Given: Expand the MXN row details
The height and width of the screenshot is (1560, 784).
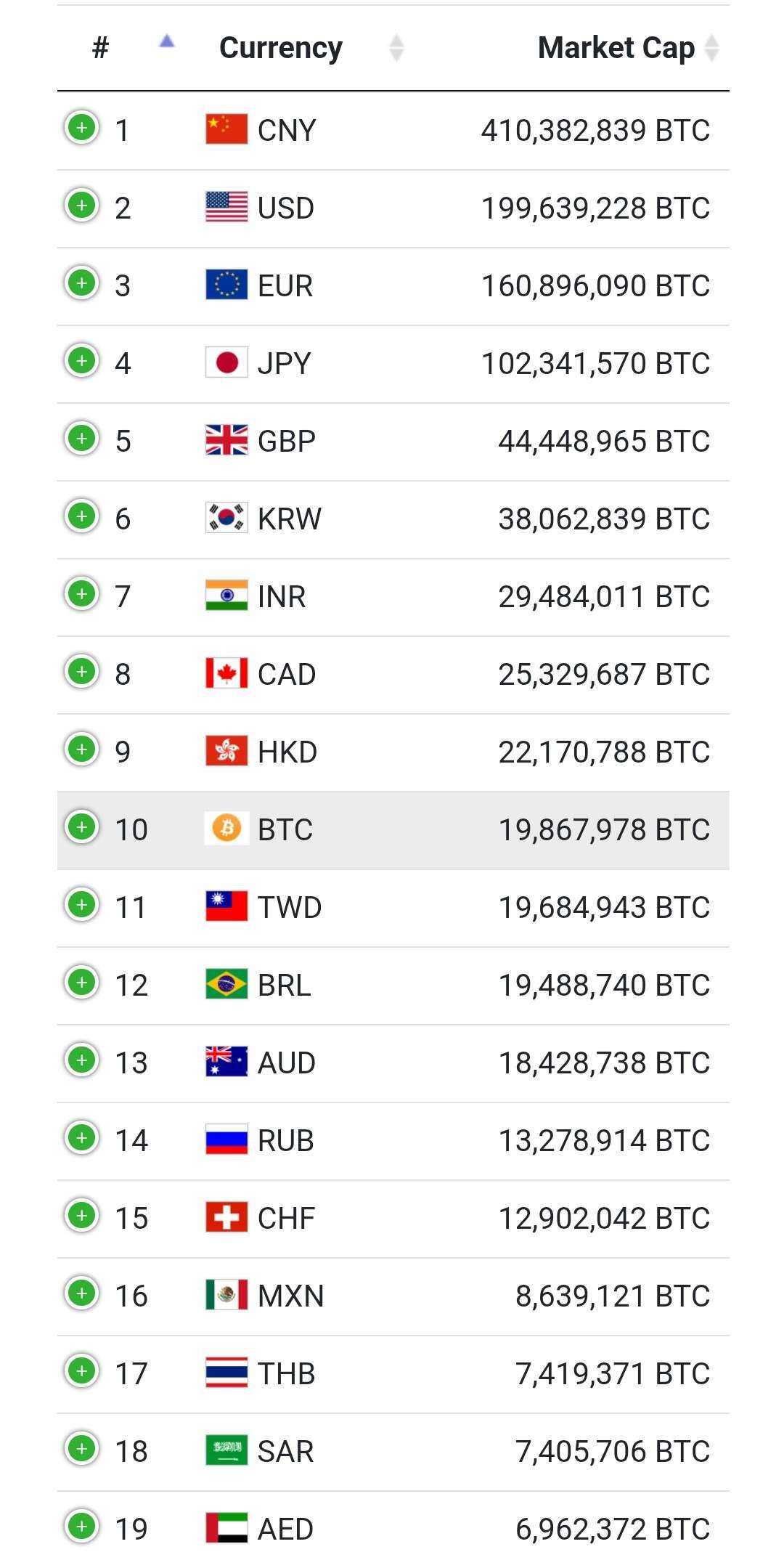Looking at the screenshot, I should click(82, 1294).
